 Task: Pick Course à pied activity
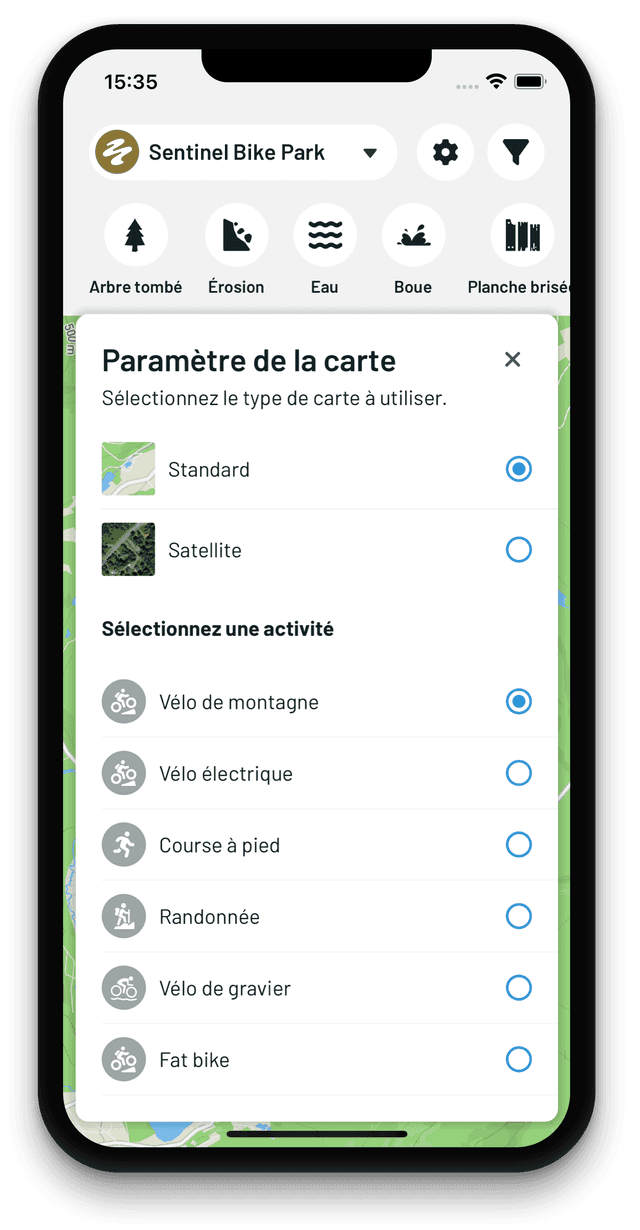click(518, 845)
